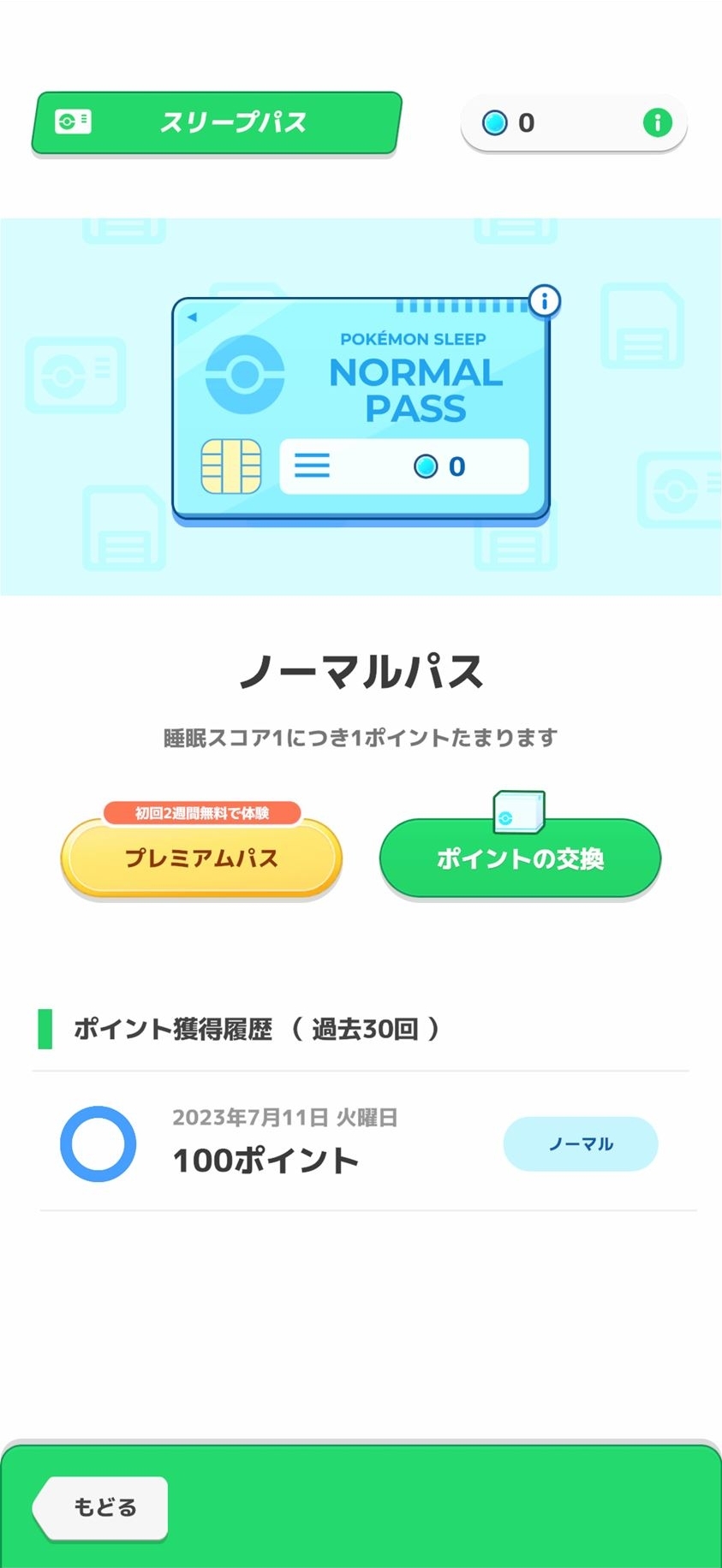Tap the sleep pass card icon on スリープパス button
The image size is (722, 1568).
[73, 122]
